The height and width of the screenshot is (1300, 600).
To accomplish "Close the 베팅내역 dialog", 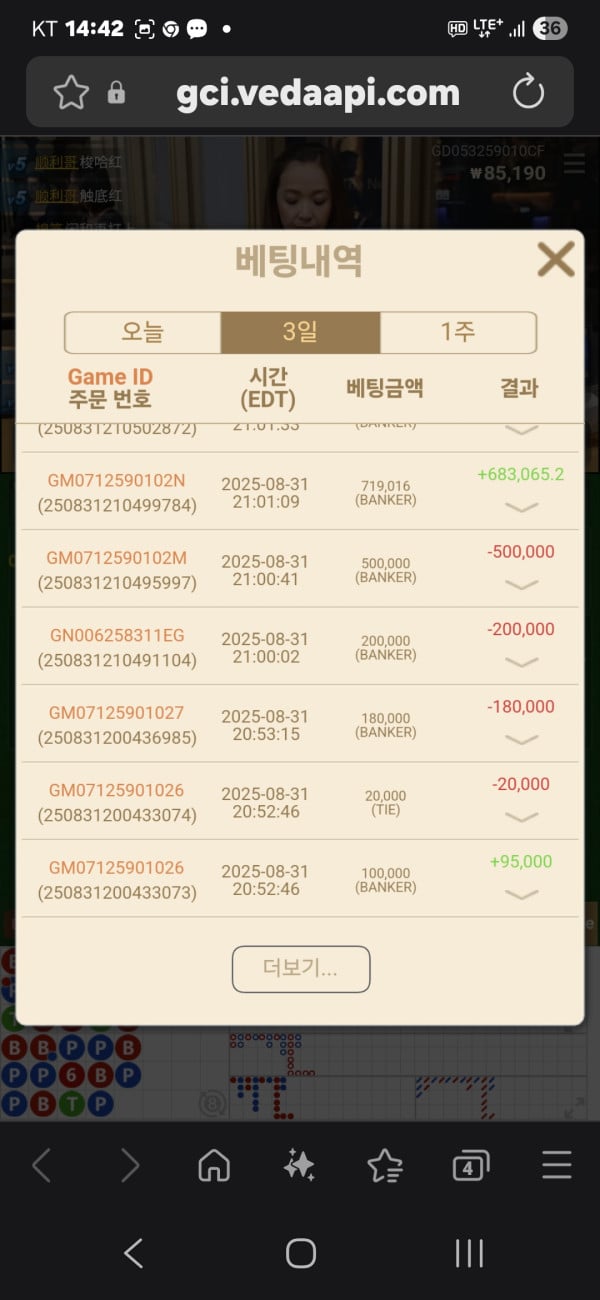I will (x=555, y=260).
